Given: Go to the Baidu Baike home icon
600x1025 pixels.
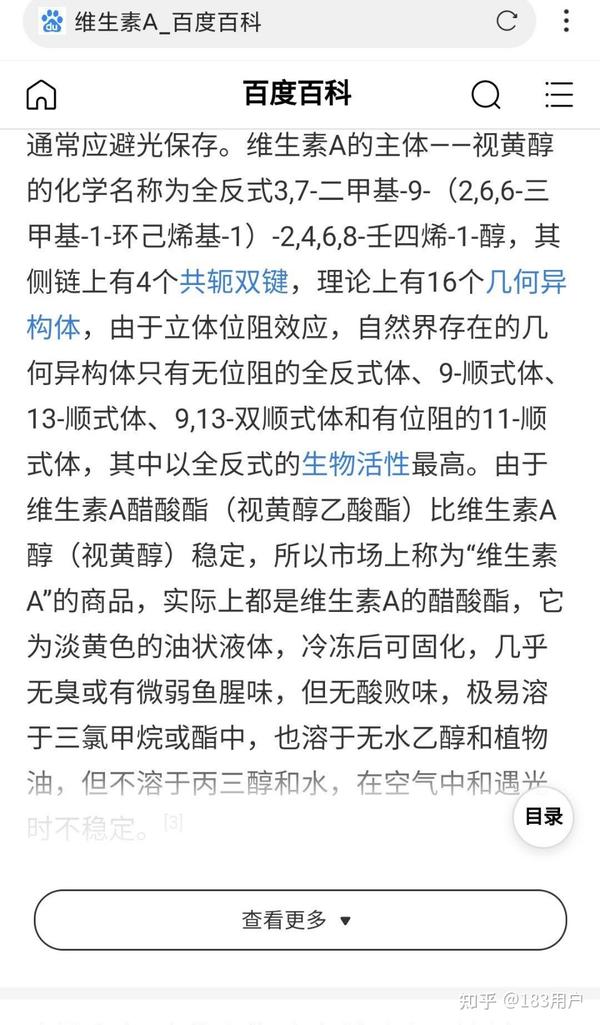Looking at the screenshot, I should [x=41, y=95].
